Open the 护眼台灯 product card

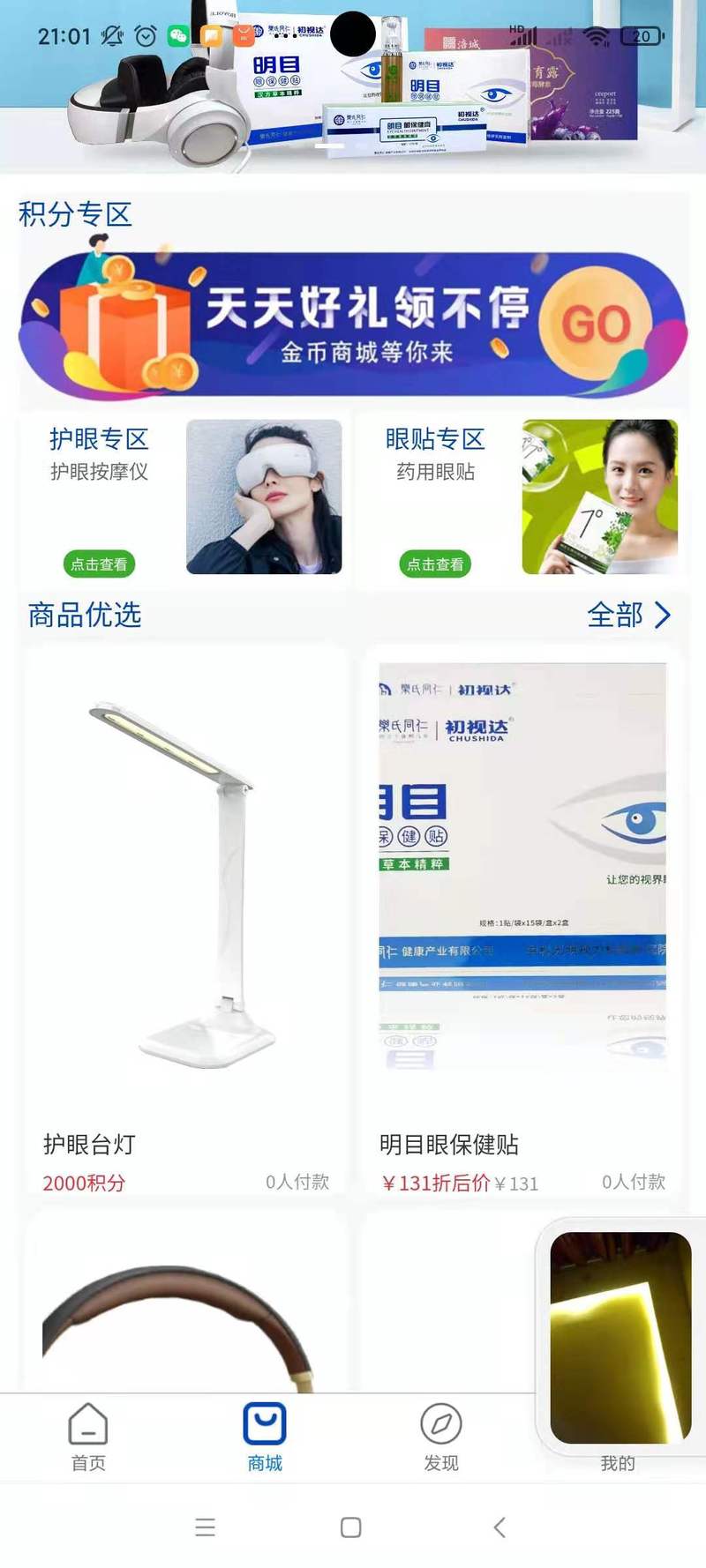pyautogui.click(x=185, y=917)
